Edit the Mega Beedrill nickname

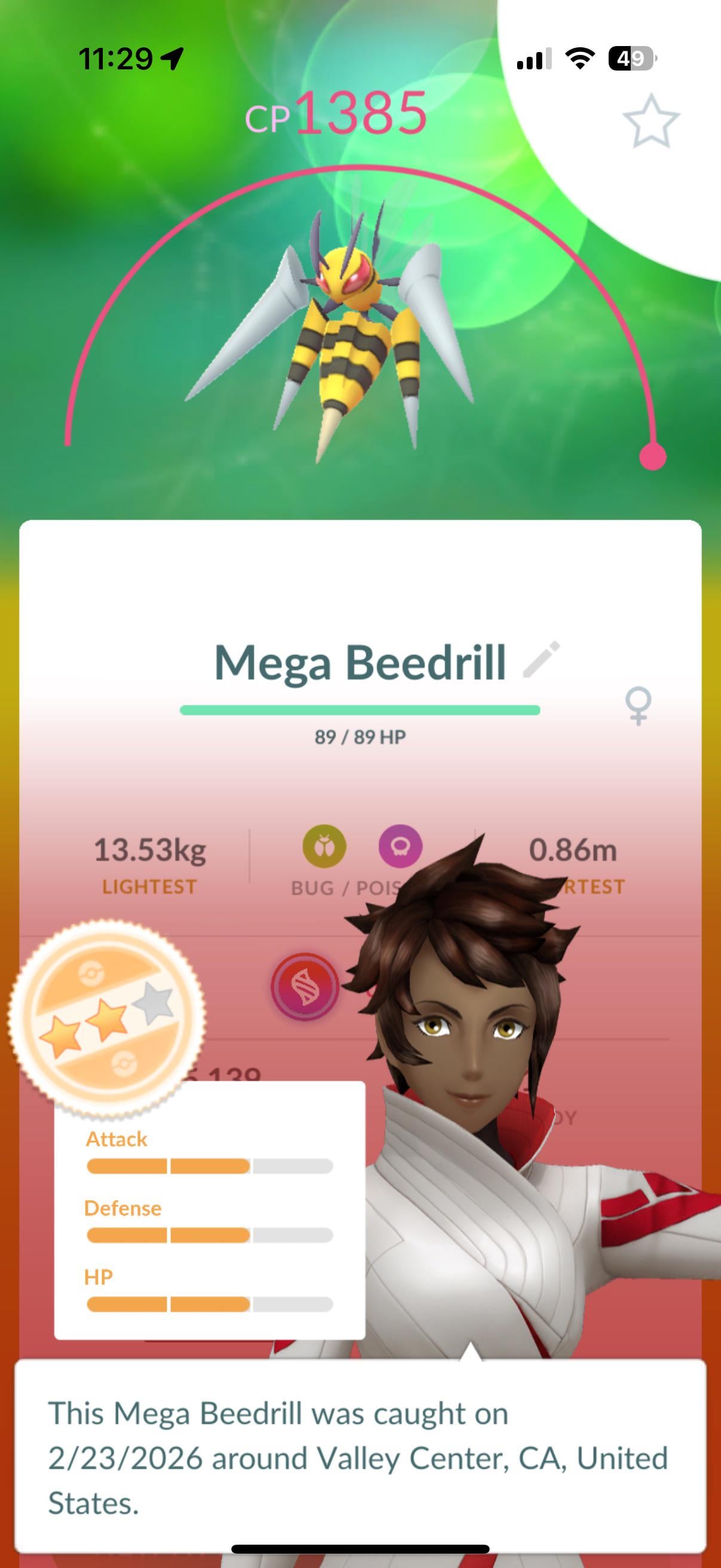pos(541,659)
